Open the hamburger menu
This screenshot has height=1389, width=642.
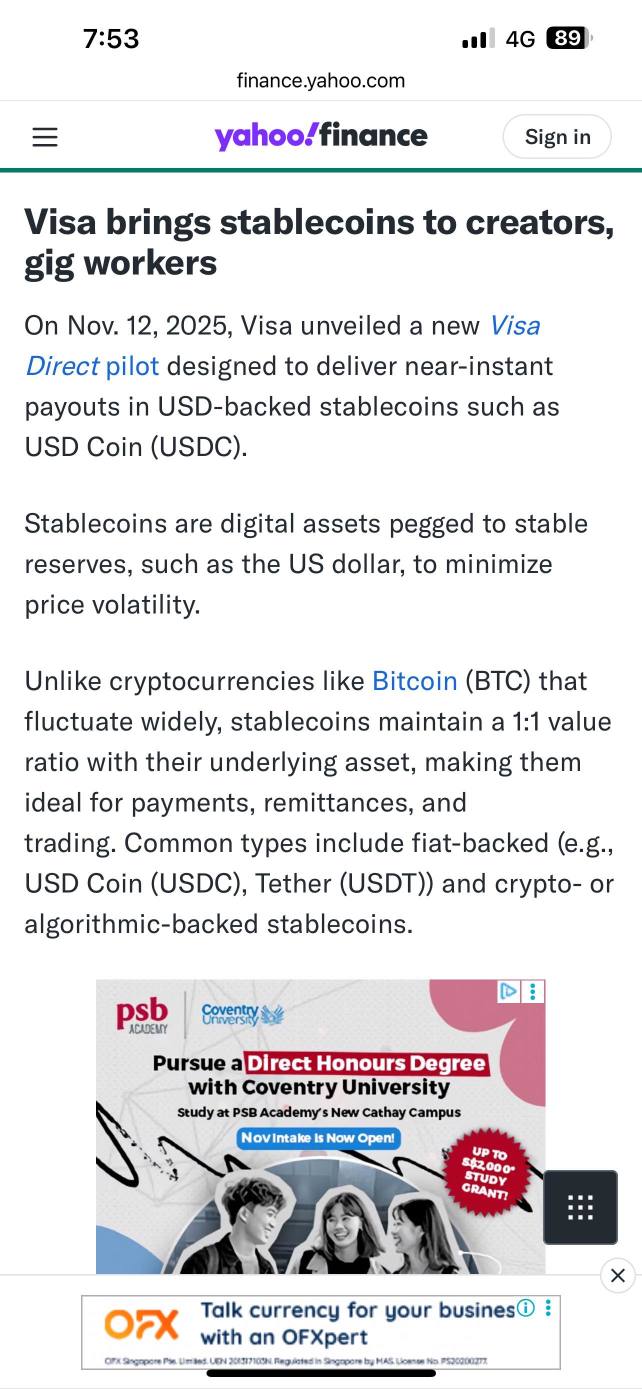click(45, 137)
